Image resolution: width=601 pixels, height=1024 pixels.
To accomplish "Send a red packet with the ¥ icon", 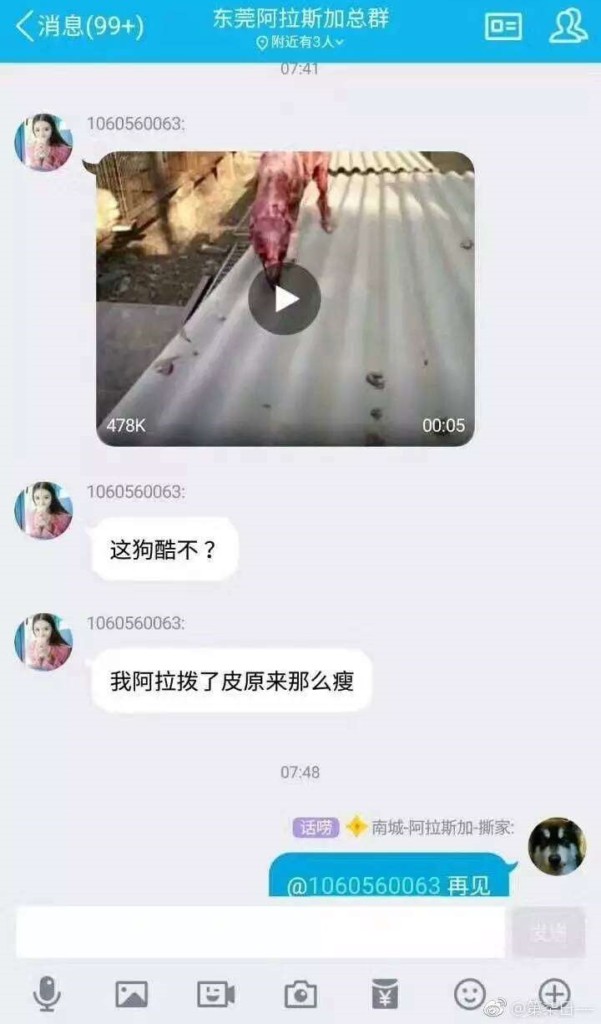I will click(385, 994).
